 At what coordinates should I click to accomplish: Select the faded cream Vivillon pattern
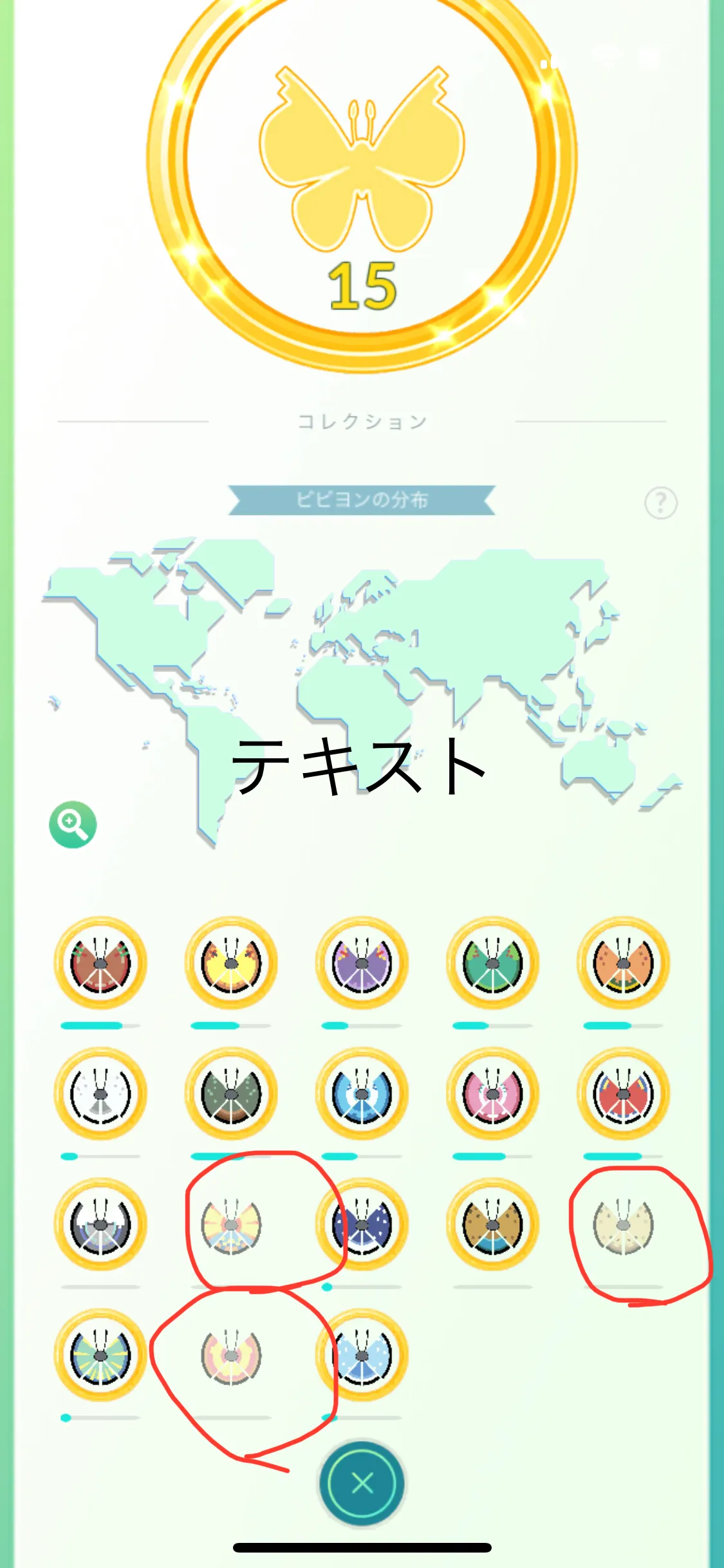(623, 1226)
